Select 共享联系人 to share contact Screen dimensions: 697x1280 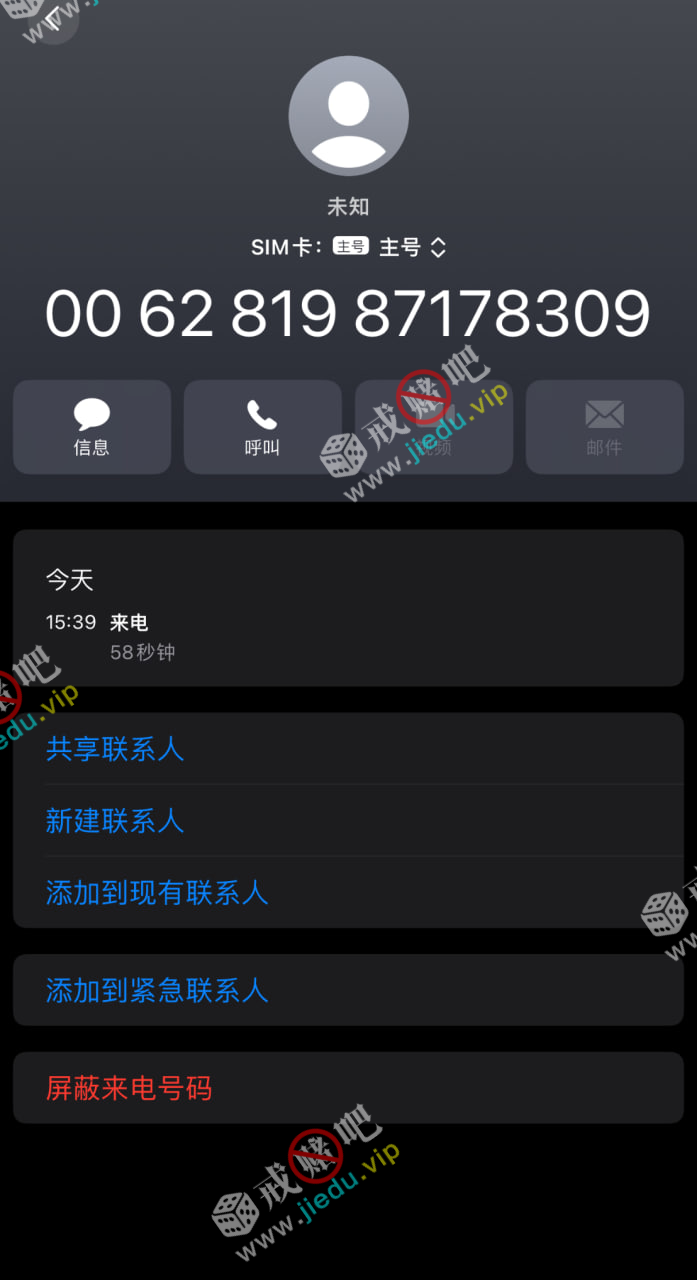[x=115, y=749]
